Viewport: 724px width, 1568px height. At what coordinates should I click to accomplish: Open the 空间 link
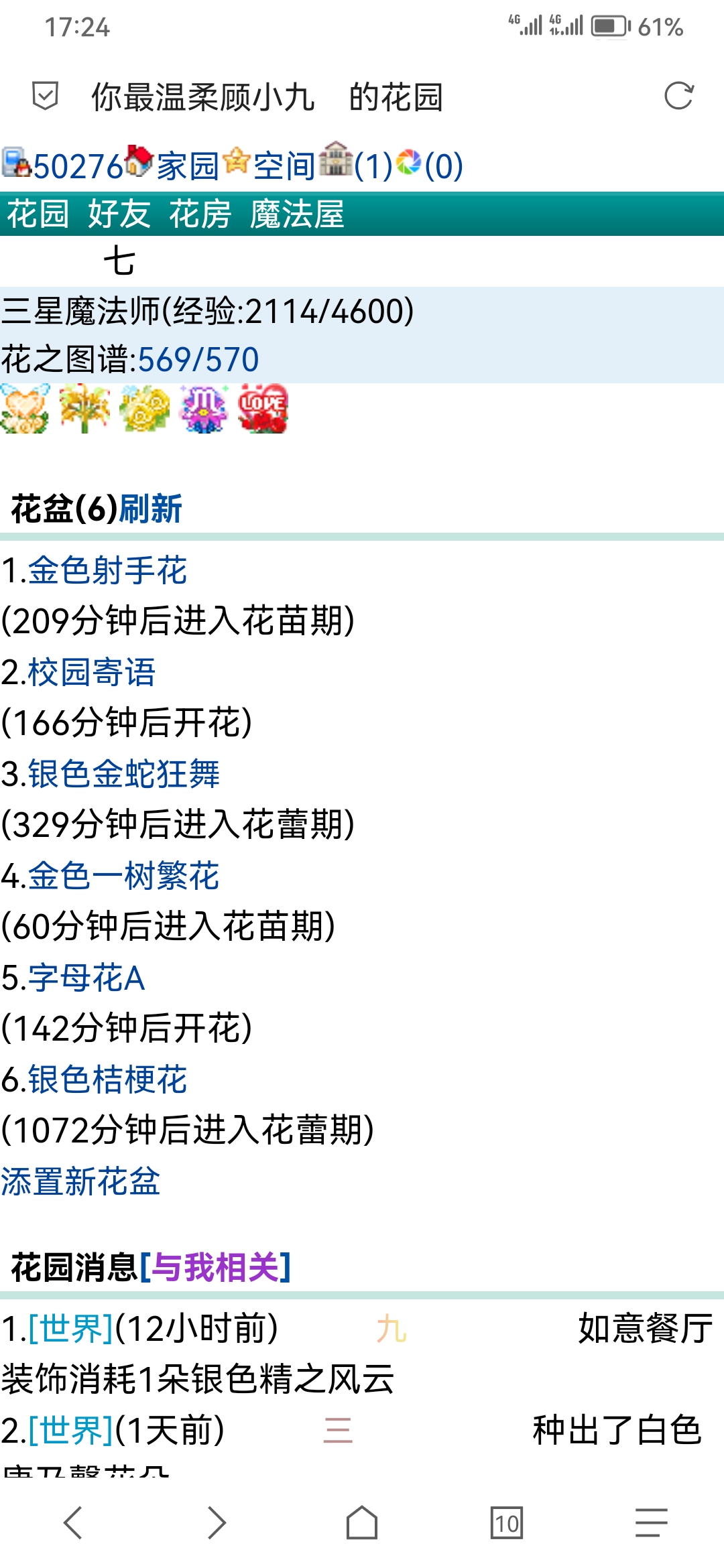pos(284,166)
